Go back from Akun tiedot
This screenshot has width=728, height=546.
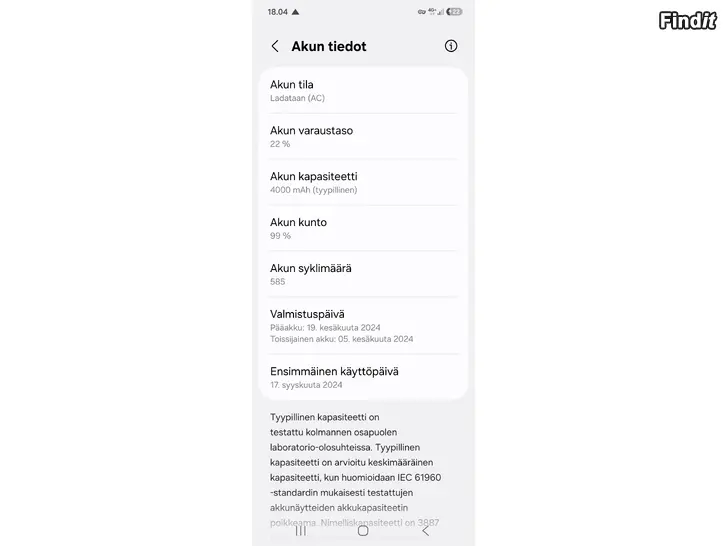[275, 46]
